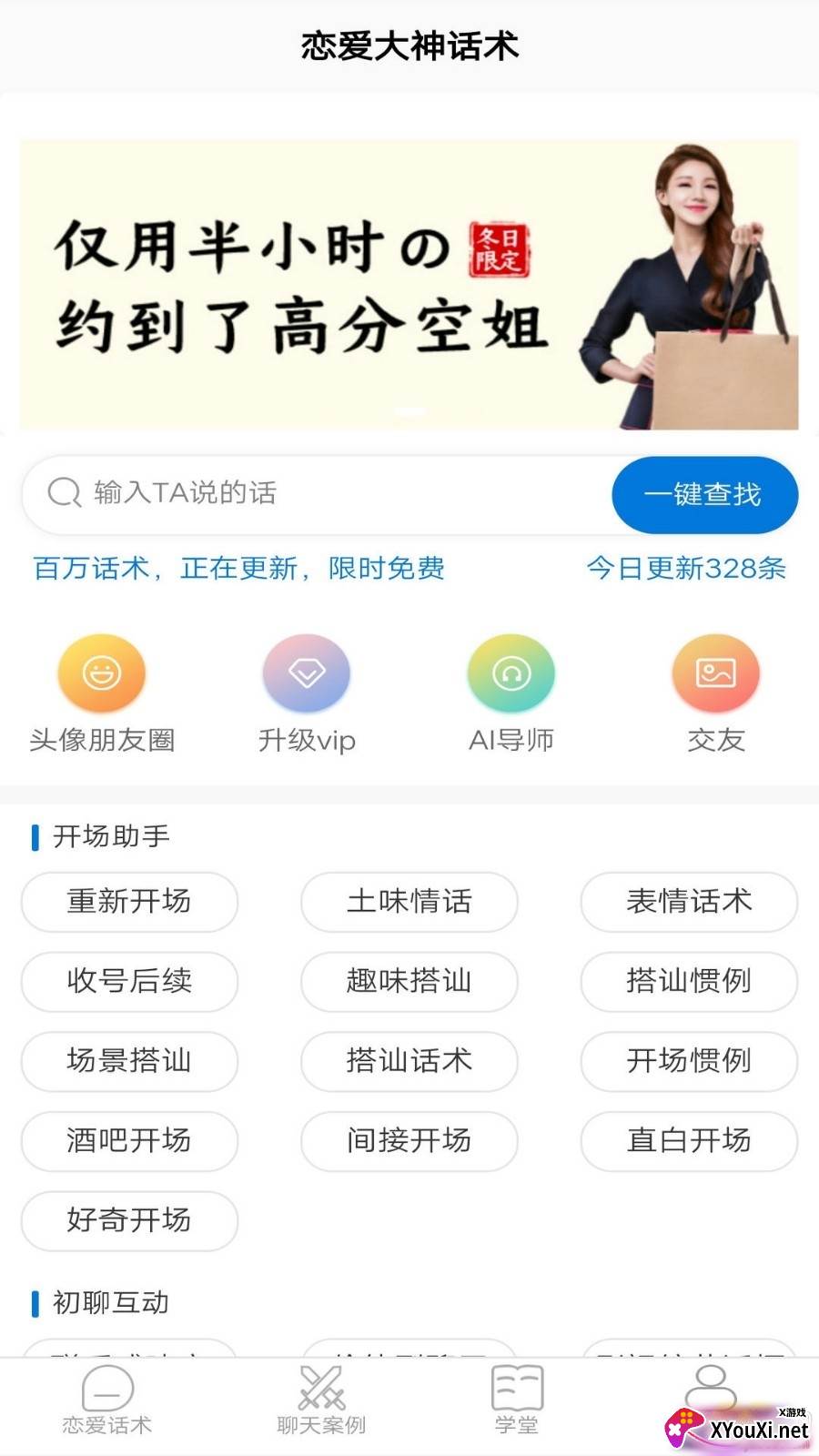This screenshot has width=819, height=1456.
Task: Tap the 一键查找 button
Action: (704, 494)
